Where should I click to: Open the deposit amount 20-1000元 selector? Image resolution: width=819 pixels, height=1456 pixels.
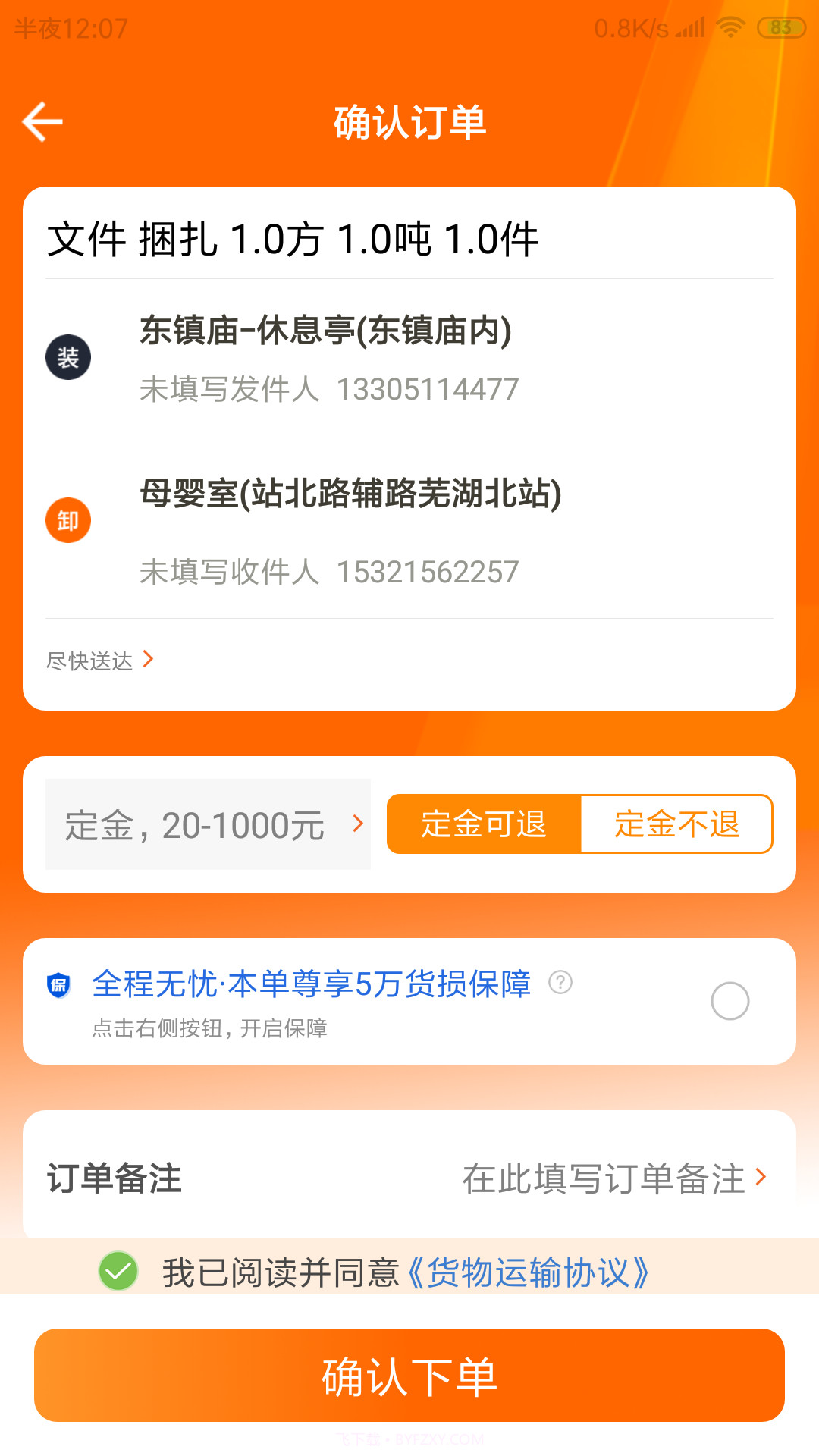pos(209,824)
